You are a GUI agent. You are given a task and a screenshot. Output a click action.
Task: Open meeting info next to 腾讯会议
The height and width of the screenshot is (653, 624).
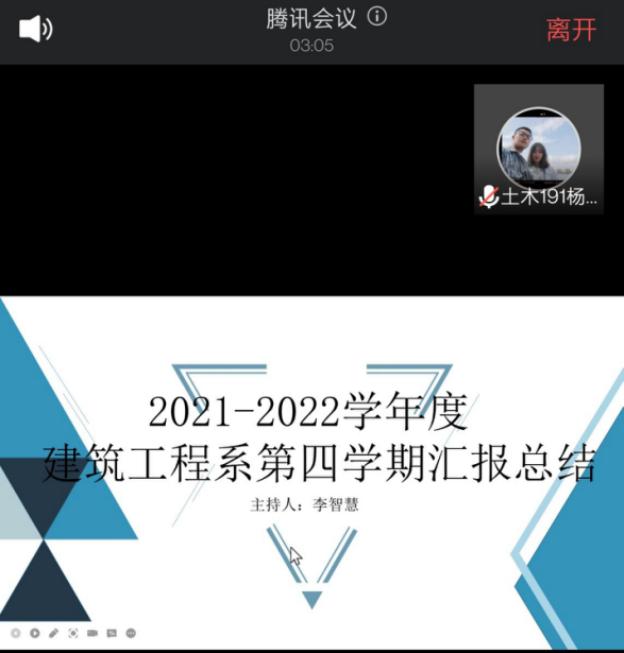tap(377, 17)
